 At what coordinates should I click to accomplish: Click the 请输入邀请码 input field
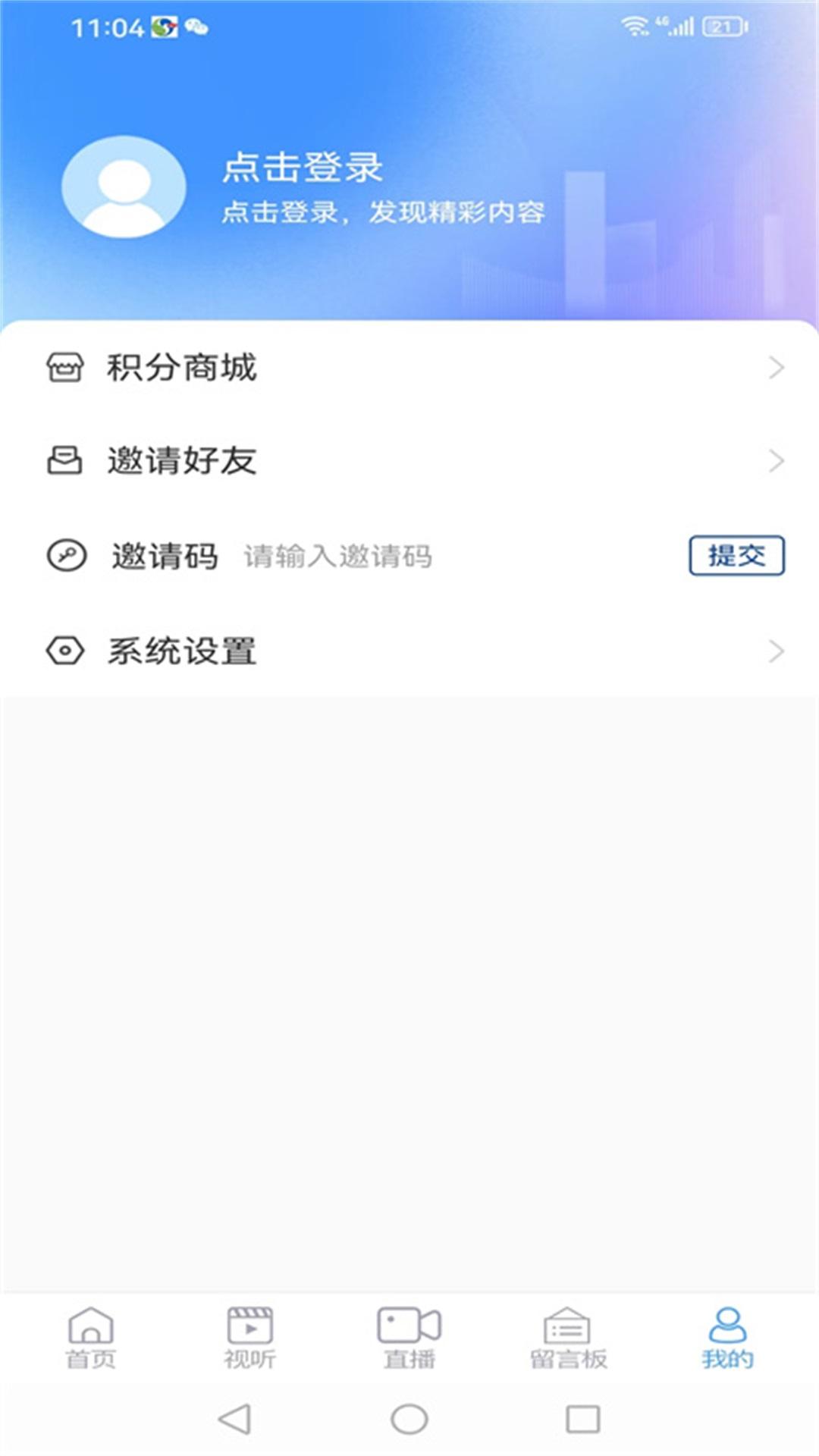(x=339, y=556)
